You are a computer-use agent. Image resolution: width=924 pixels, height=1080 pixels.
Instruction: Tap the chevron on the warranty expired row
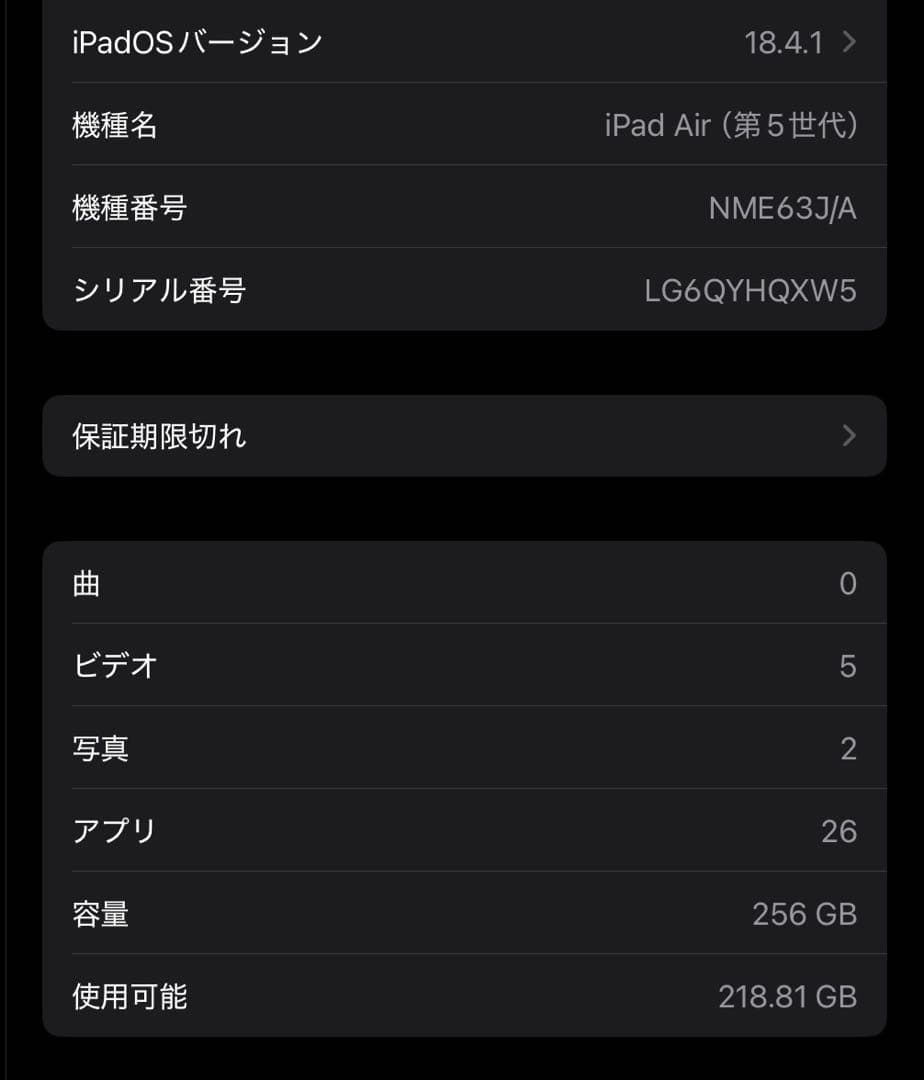coord(849,436)
